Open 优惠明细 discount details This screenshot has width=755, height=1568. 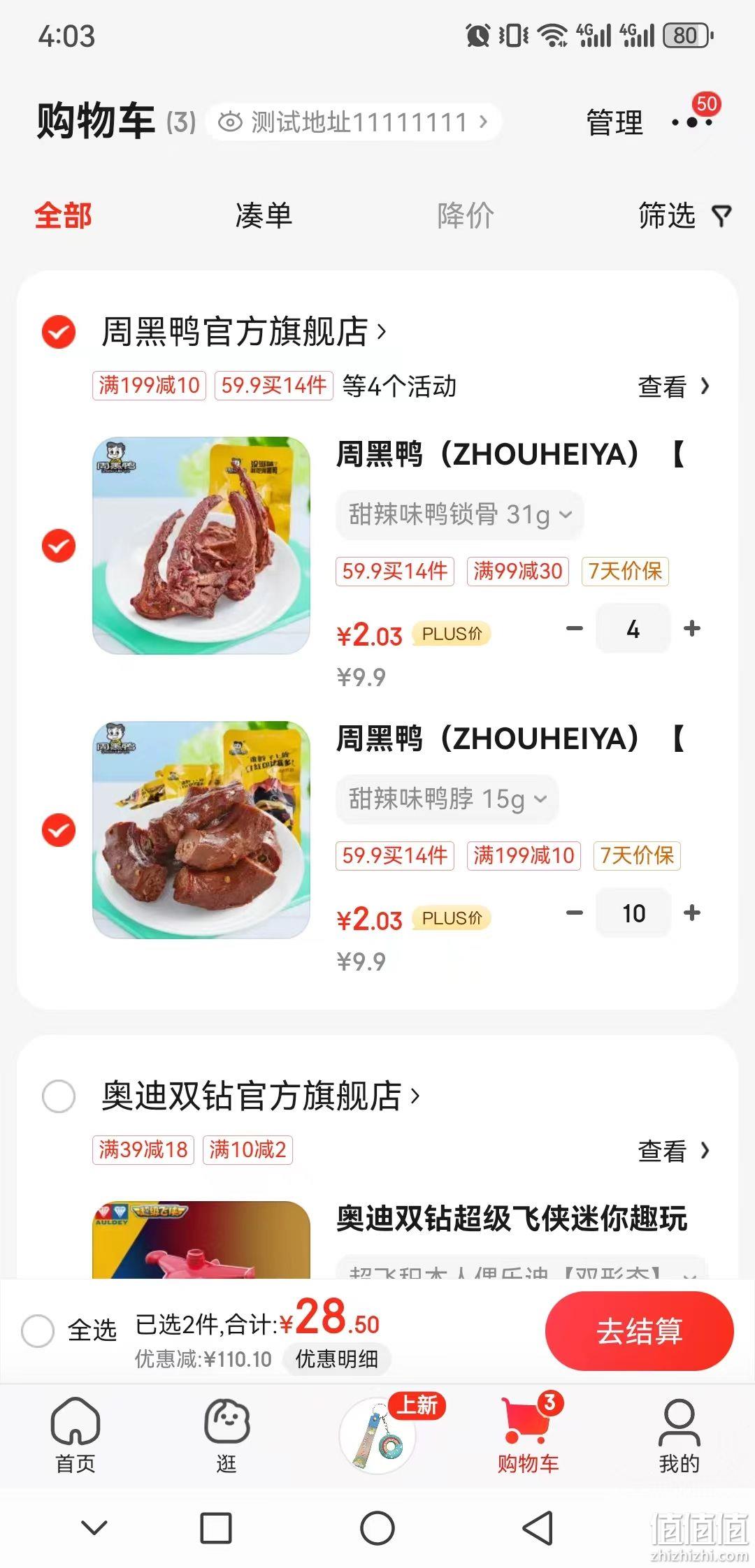[x=336, y=1359]
